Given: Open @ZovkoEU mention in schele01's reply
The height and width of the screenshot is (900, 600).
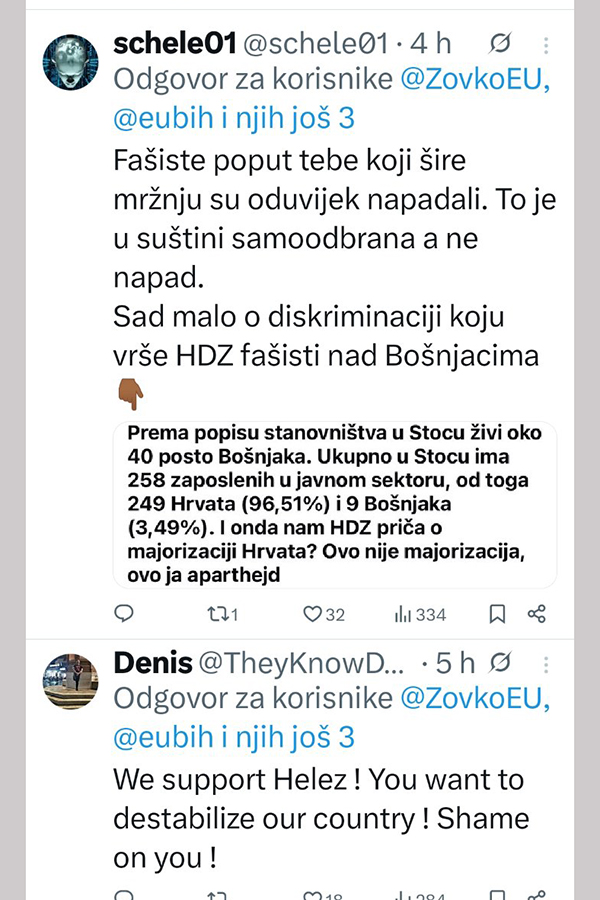Looking at the screenshot, I should [476, 81].
